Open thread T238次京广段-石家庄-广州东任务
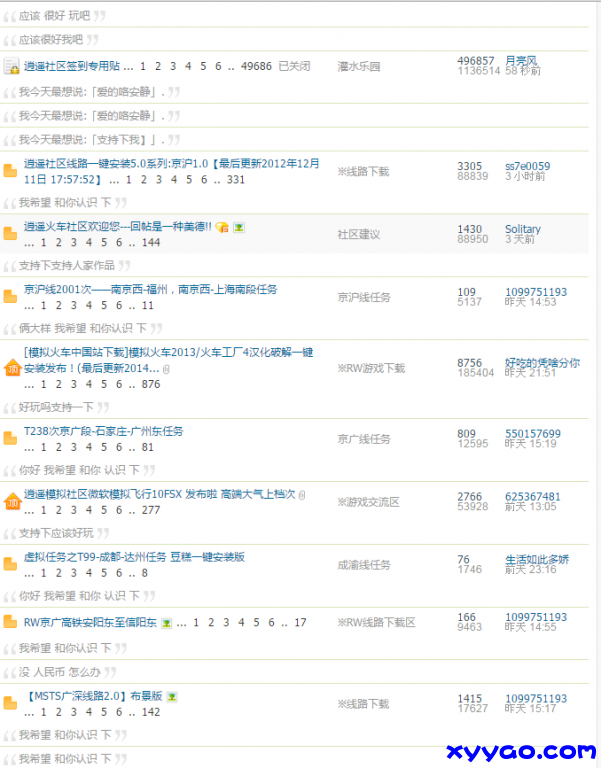 (103, 432)
